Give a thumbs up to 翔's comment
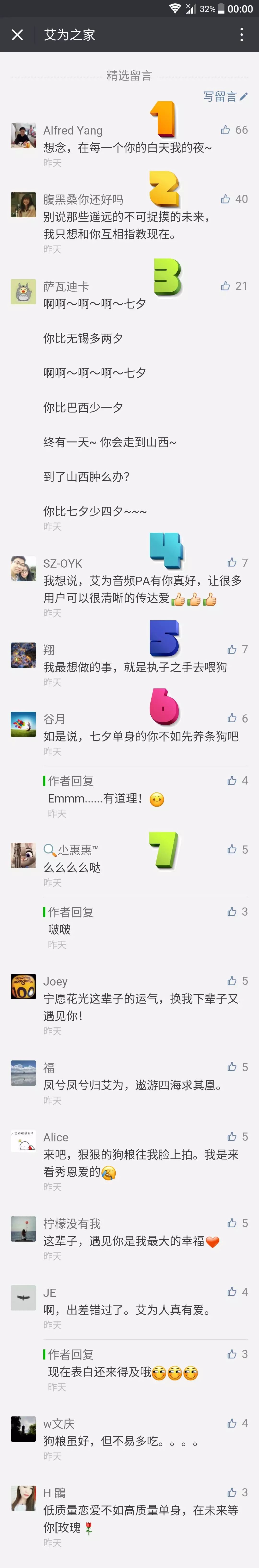The width and height of the screenshot is (259, 1568). (x=232, y=649)
